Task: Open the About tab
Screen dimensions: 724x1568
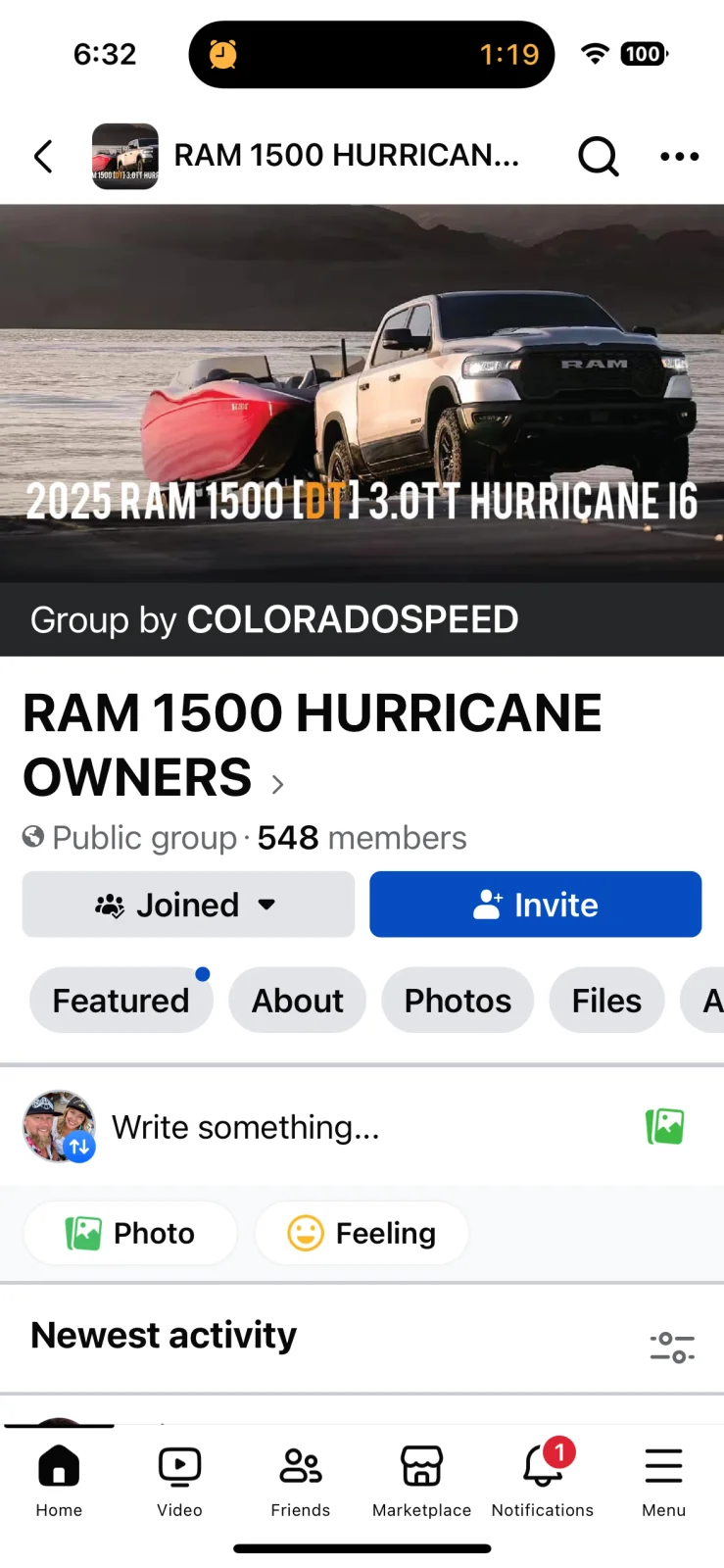Action: point(298,1001)
